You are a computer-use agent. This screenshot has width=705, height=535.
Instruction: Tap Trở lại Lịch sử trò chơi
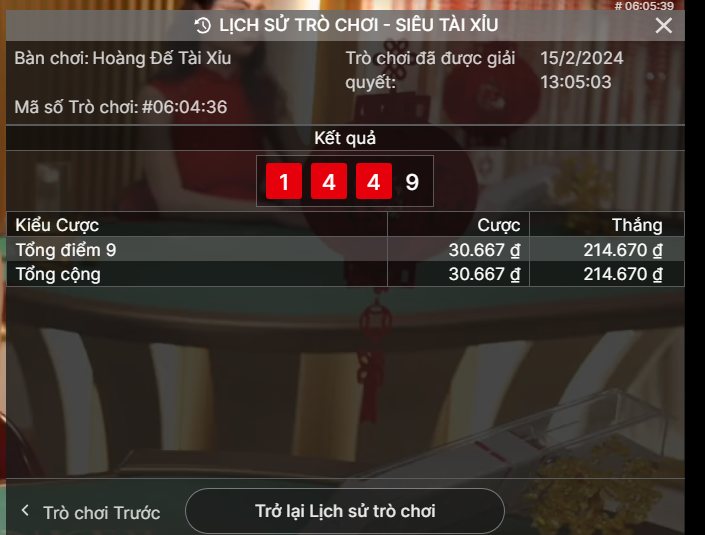(345, 511)
